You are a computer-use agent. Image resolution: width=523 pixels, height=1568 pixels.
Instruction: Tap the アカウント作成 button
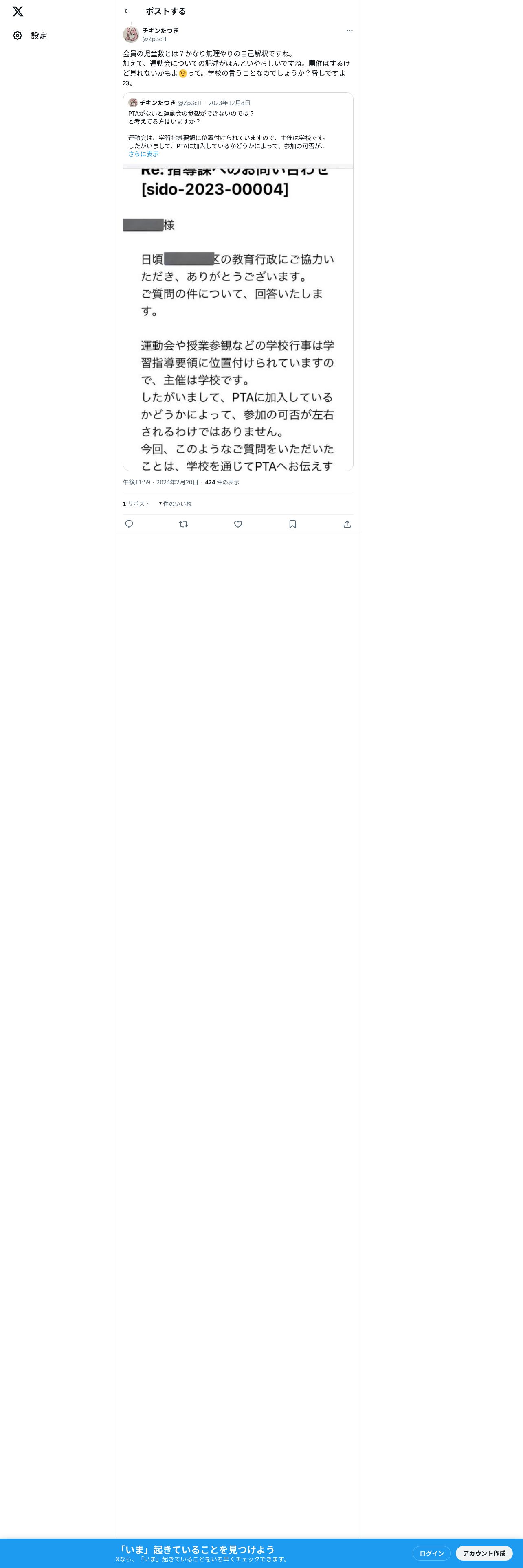pyautogui.click(x=483, y=1553)
